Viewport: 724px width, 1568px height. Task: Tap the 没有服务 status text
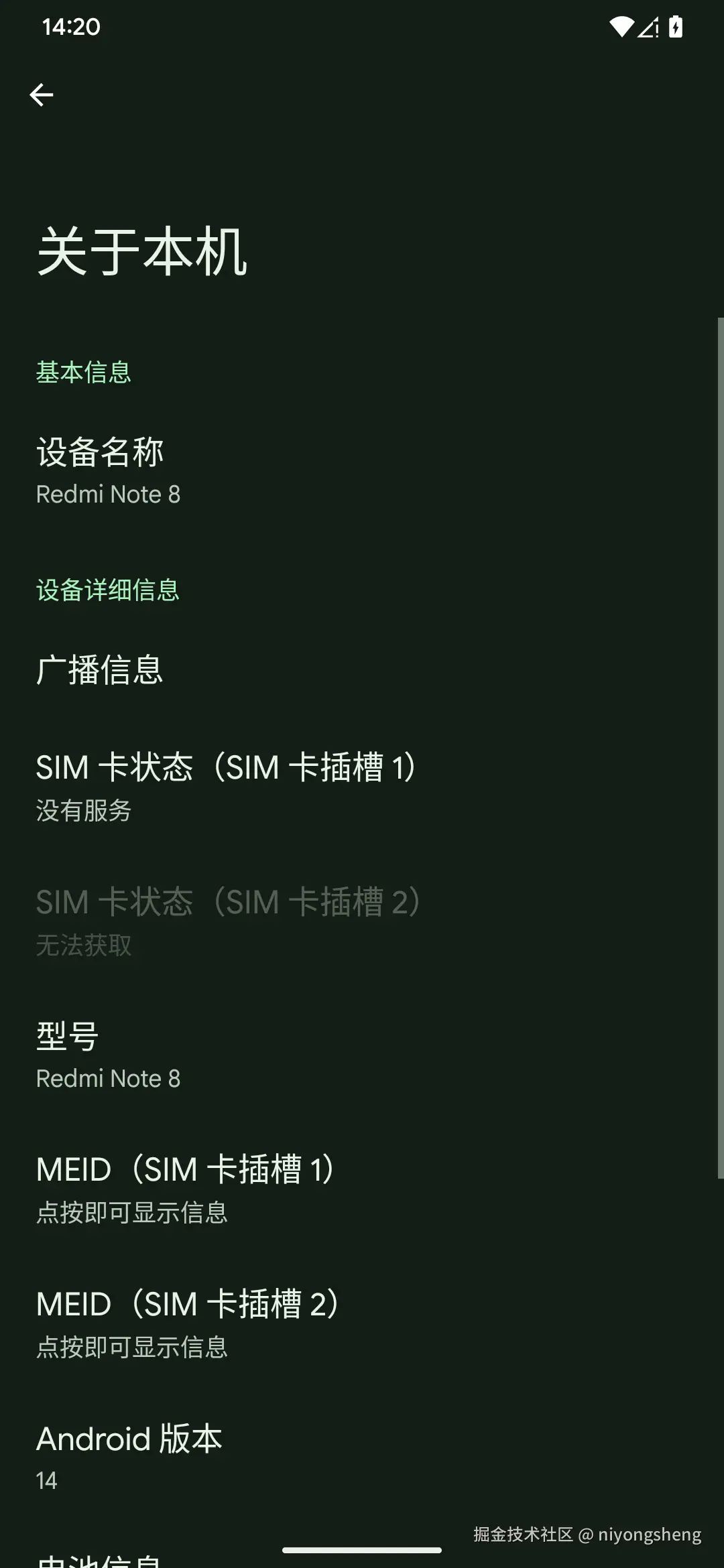click(84, 811)
